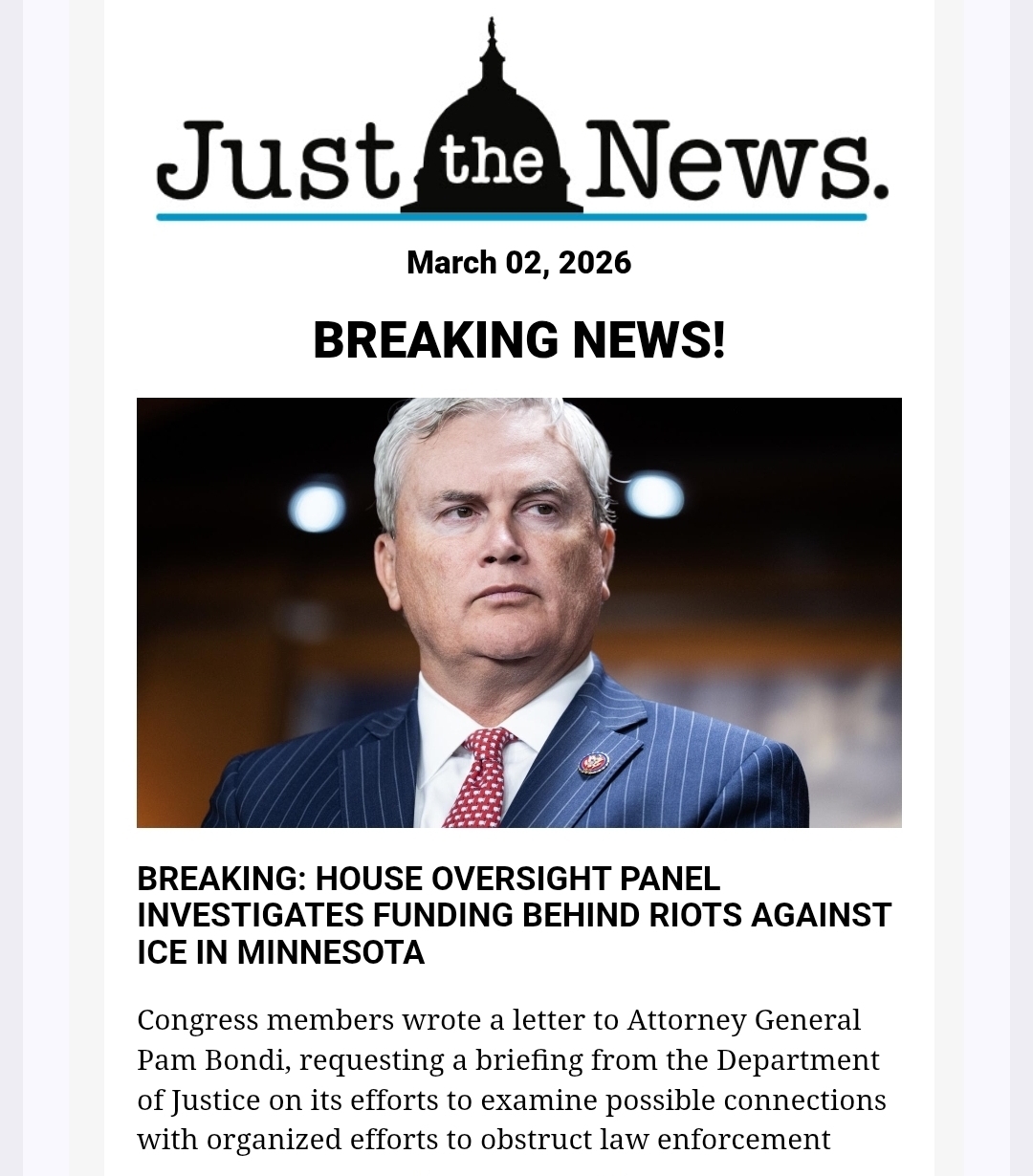1033x1176 pixels.
Task: Open the House Oversight article photo
Action: tap(518, 612)
